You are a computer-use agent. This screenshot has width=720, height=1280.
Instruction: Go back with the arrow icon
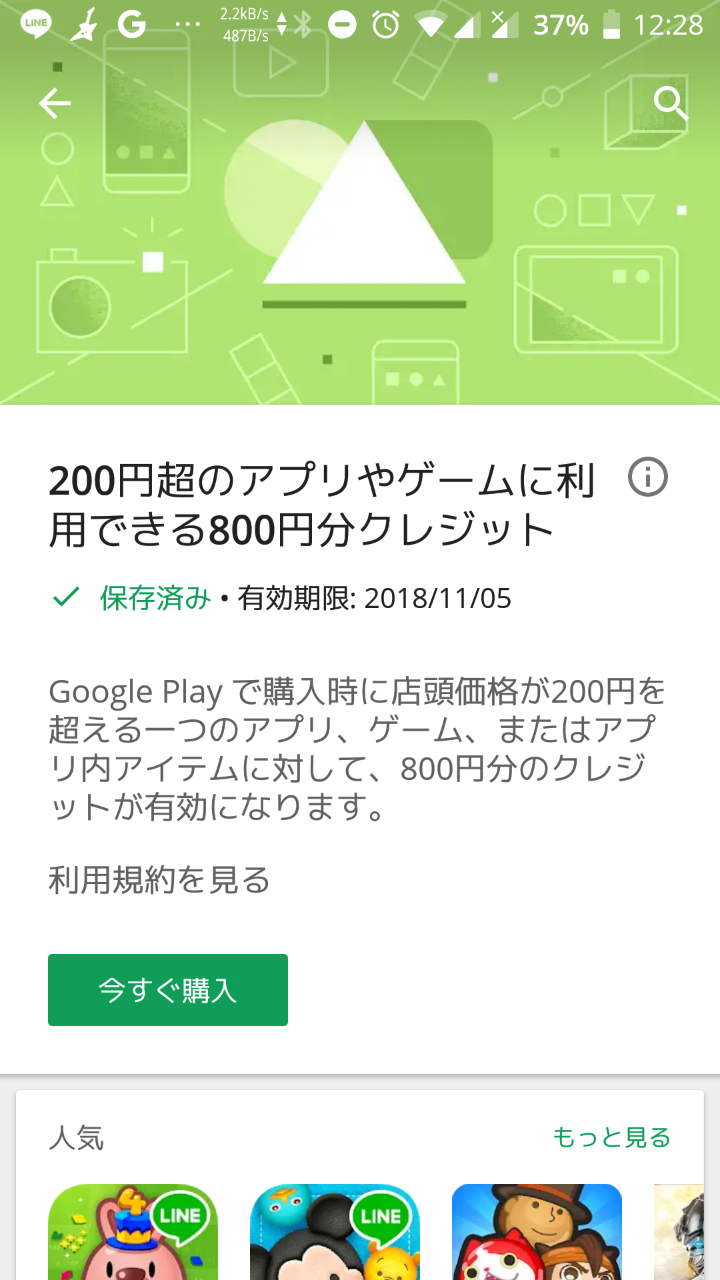[x=55, y=103]
